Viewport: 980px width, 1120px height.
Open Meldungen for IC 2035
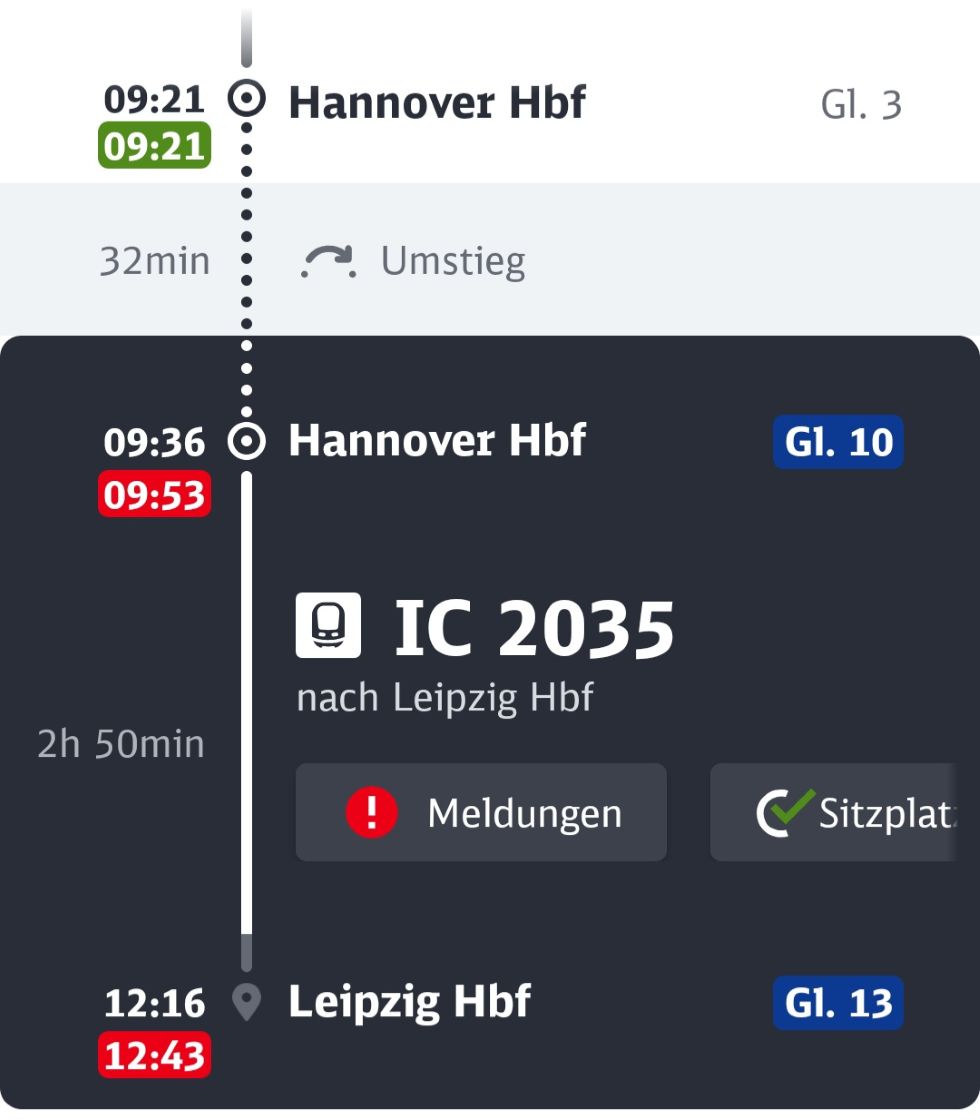(481, 813)
